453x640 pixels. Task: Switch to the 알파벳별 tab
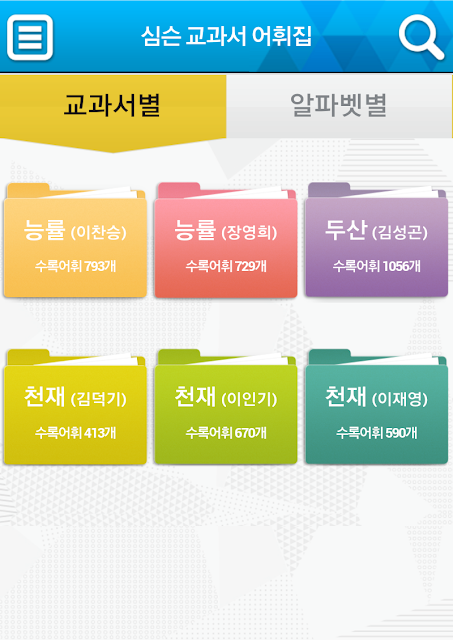pyautogui.click(x=339, y=106)
